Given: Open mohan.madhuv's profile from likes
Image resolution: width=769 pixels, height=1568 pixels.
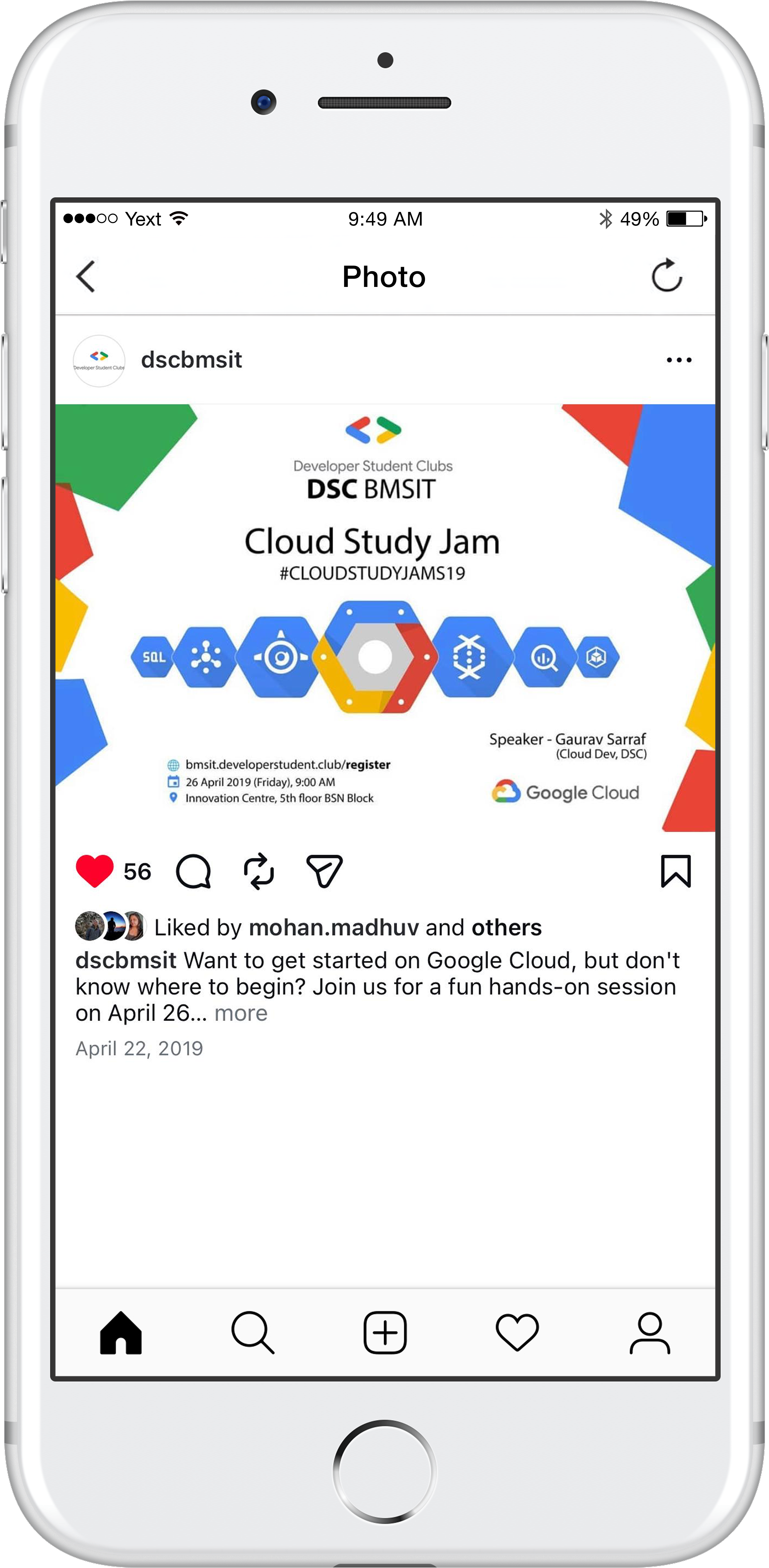Looking at the screenshot, I should point(333,928).
